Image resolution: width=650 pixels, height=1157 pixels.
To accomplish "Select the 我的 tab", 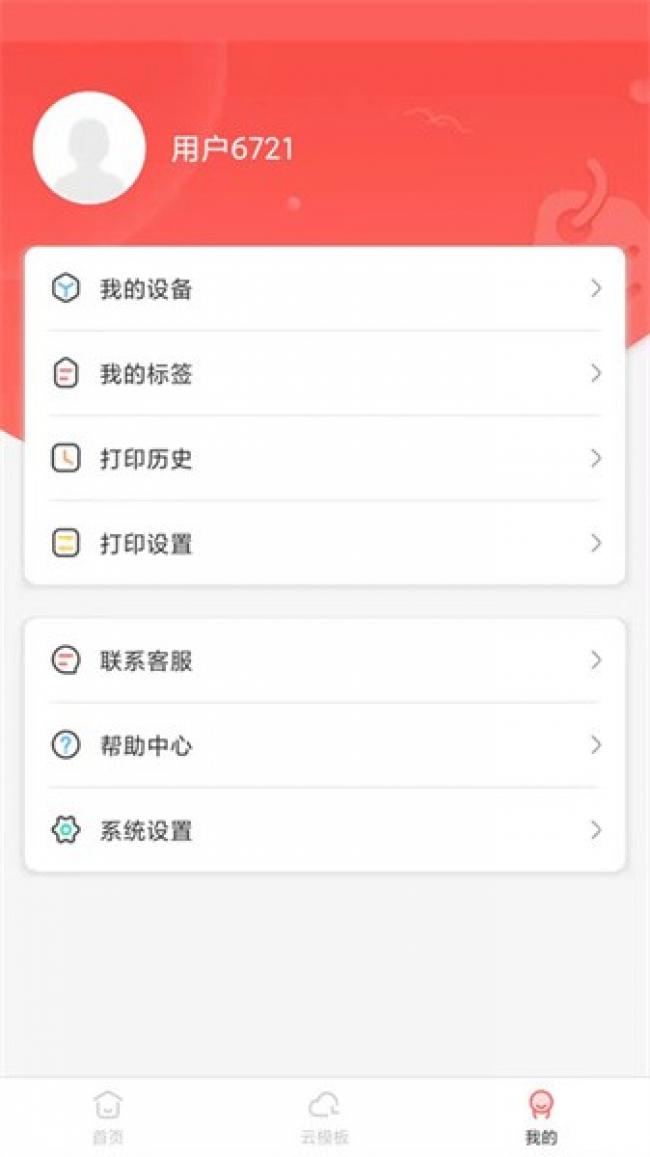I will coord(541,1118).
